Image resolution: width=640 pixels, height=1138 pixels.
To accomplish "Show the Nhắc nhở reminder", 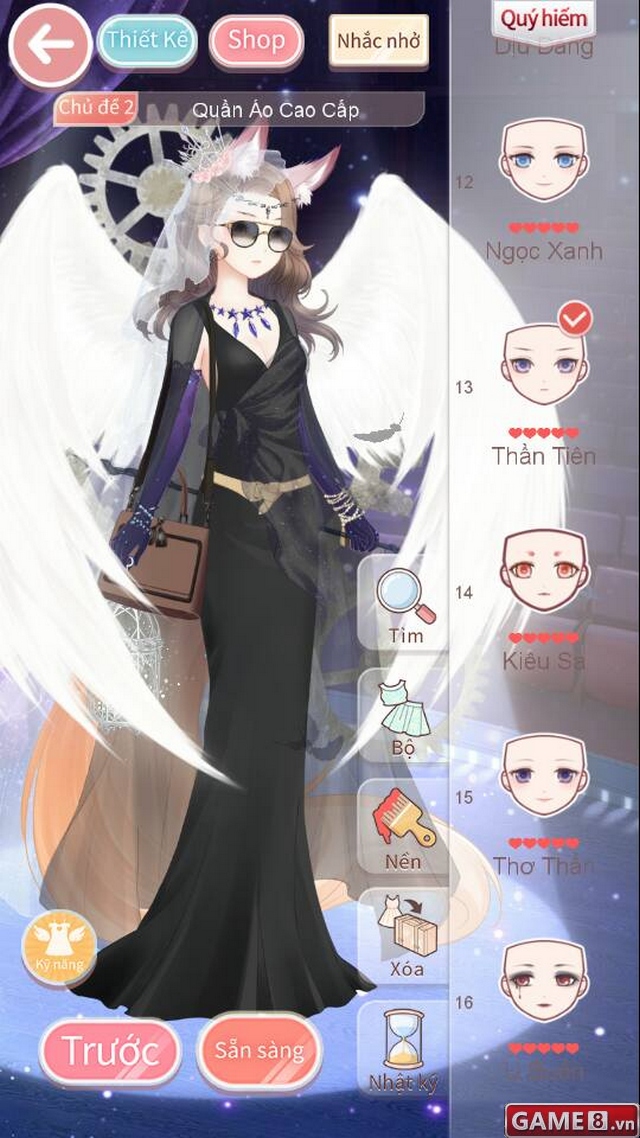I will coord(378,42).
